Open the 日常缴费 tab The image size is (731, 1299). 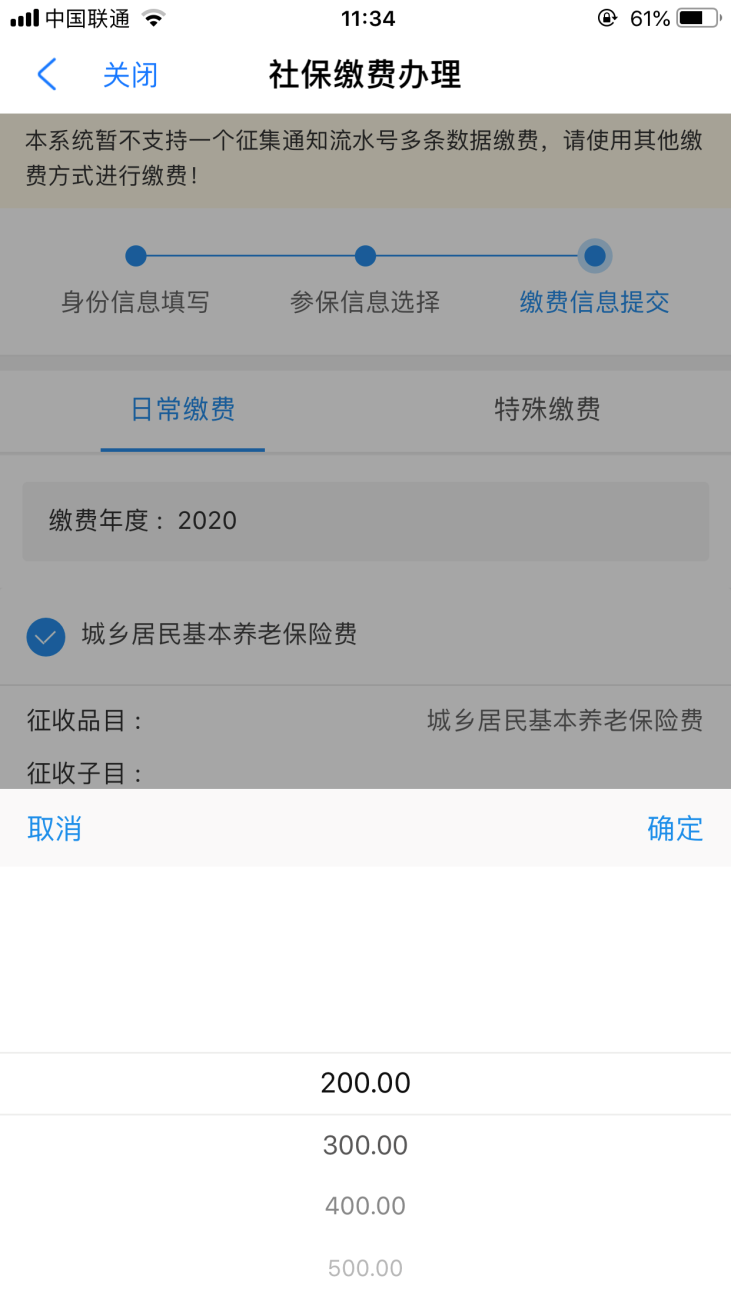[183, 409]
